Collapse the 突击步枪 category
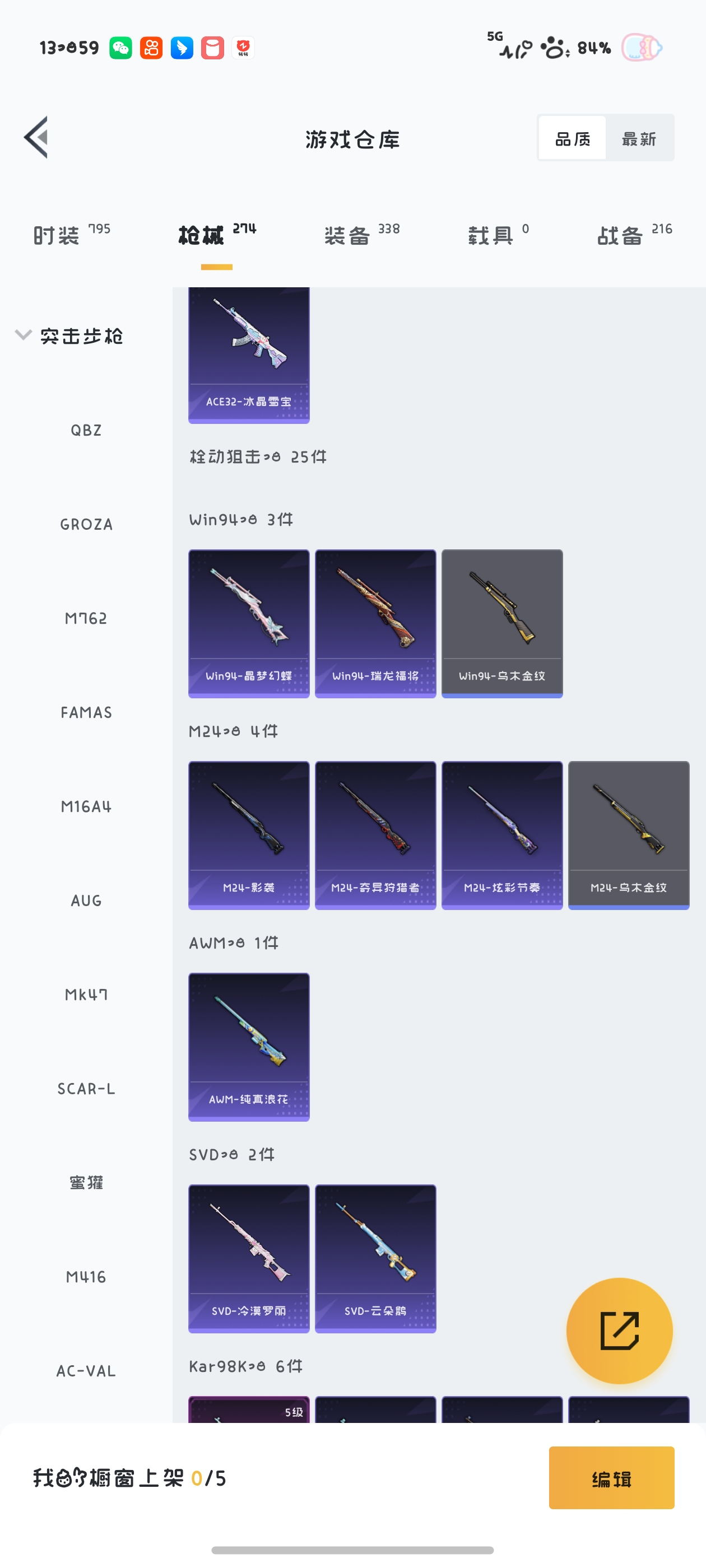Viewport: 706px width, 1568px height. pyautogui.click(x=69, y=335)
